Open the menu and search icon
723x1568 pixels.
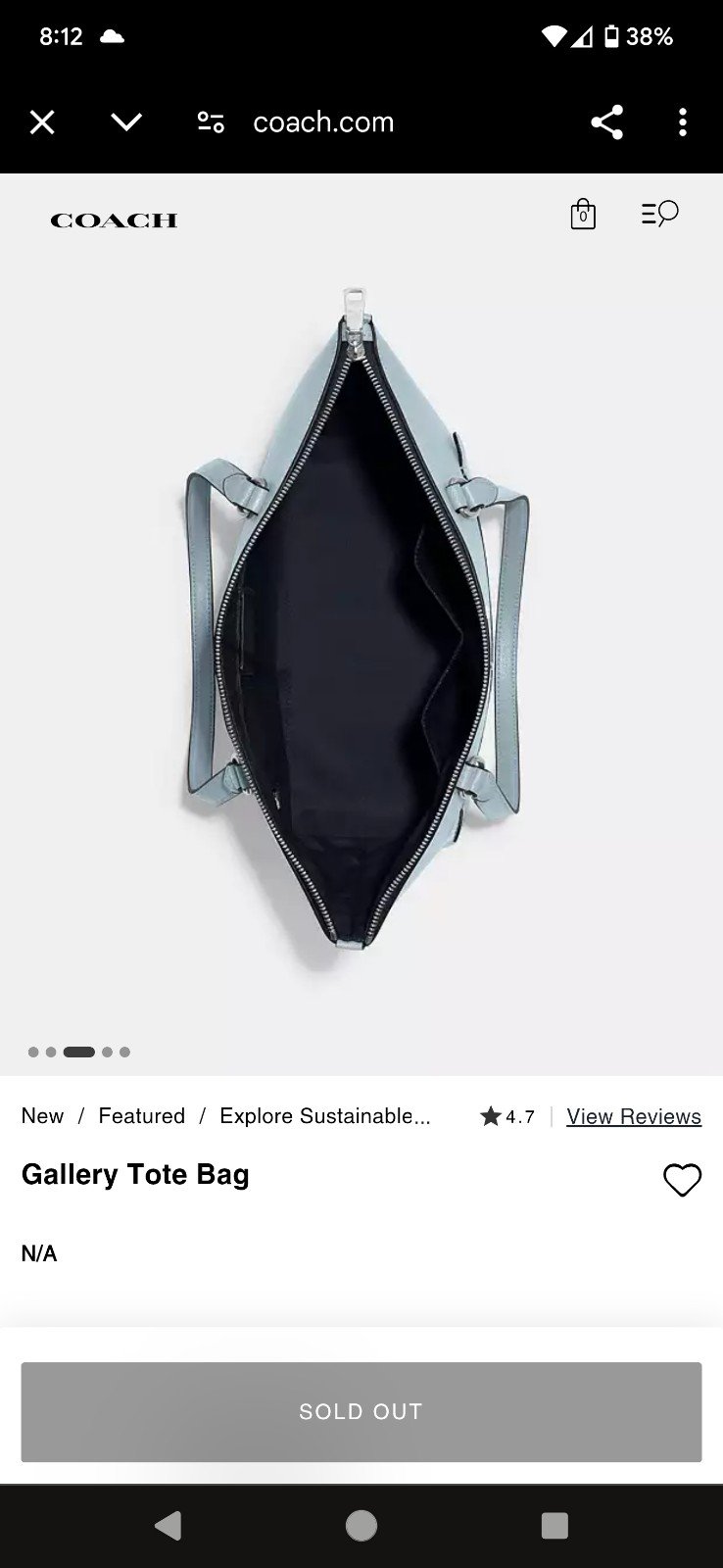660,214
